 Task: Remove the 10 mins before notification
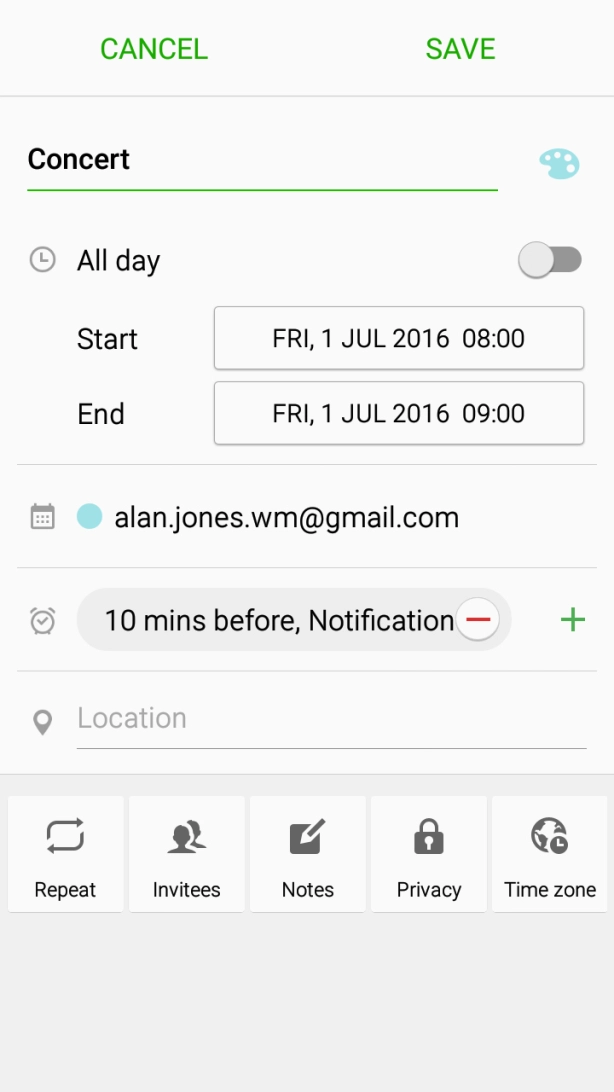tap(478, 621)
